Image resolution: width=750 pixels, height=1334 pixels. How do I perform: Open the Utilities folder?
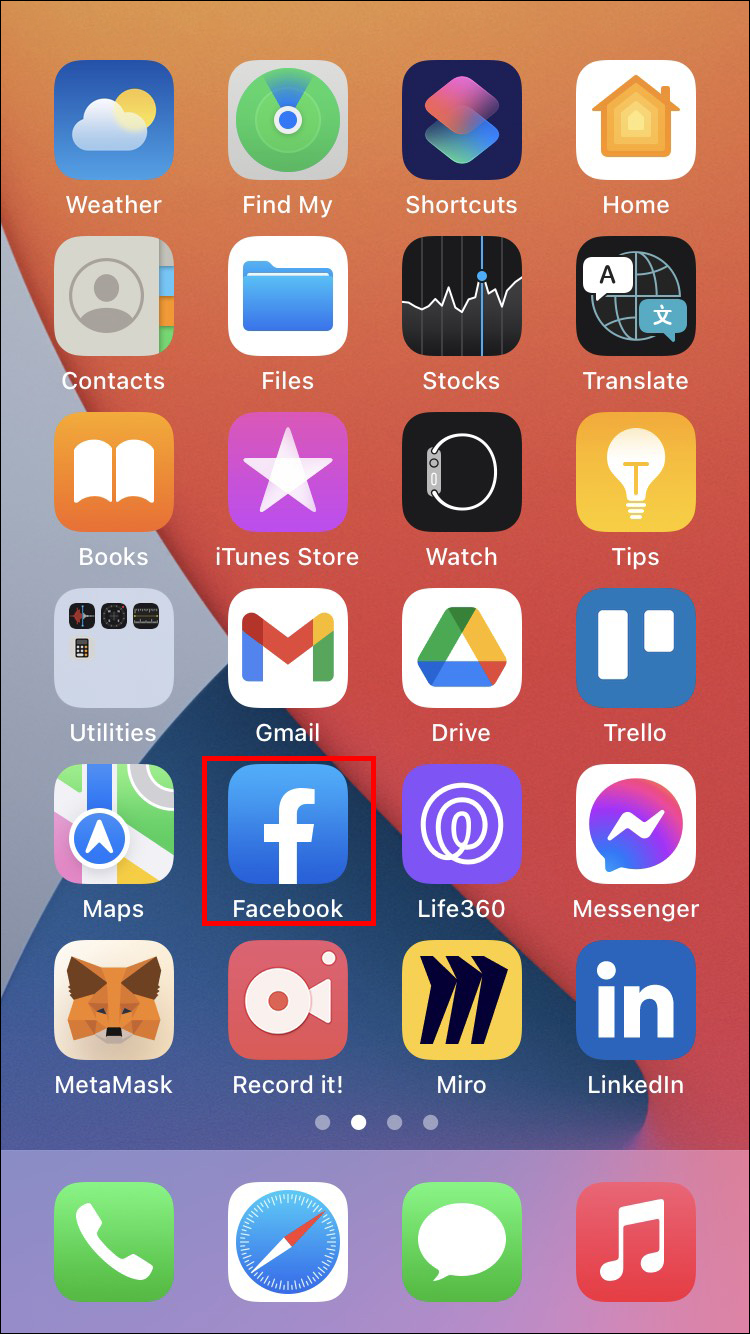114,648
